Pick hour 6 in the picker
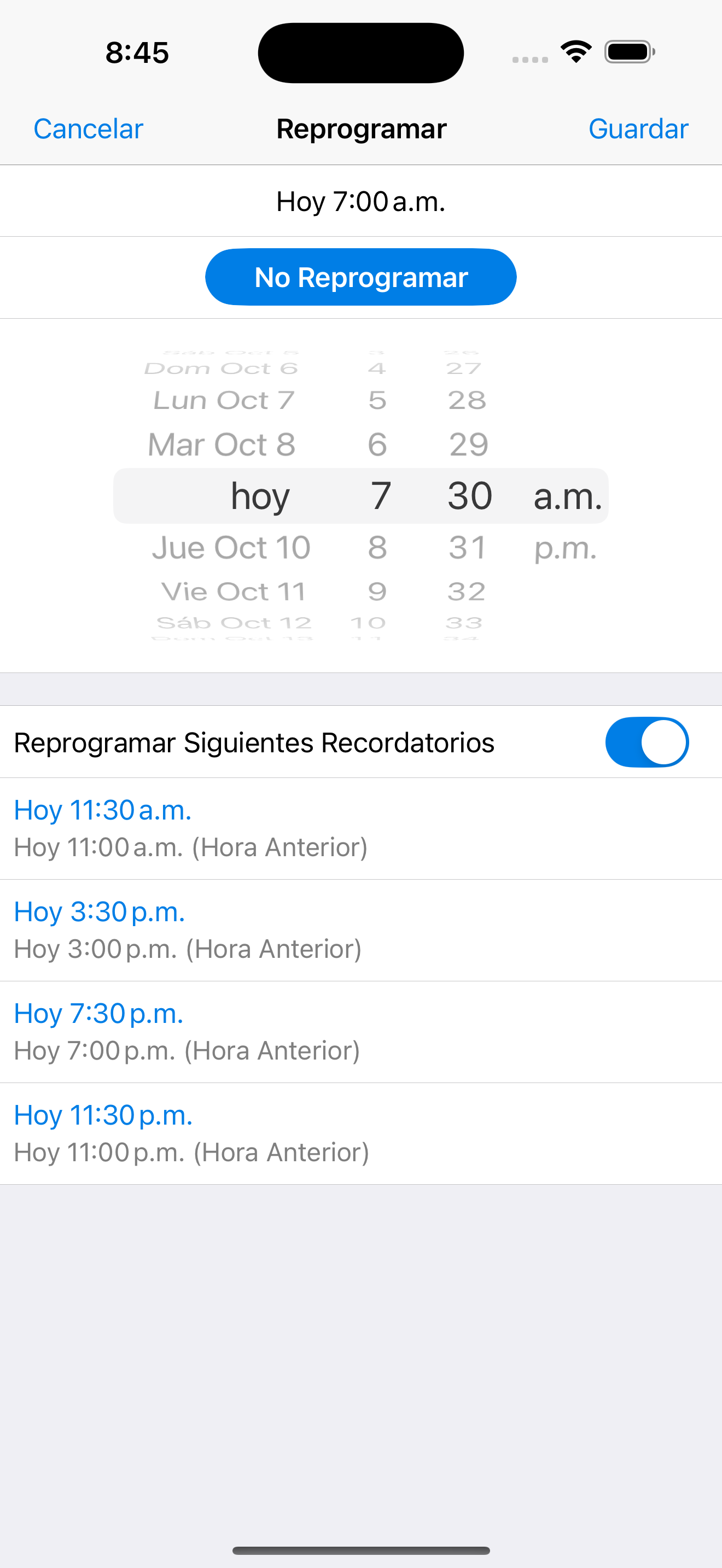This screenshot has height=1568, width=722. (x=377, y=444)
